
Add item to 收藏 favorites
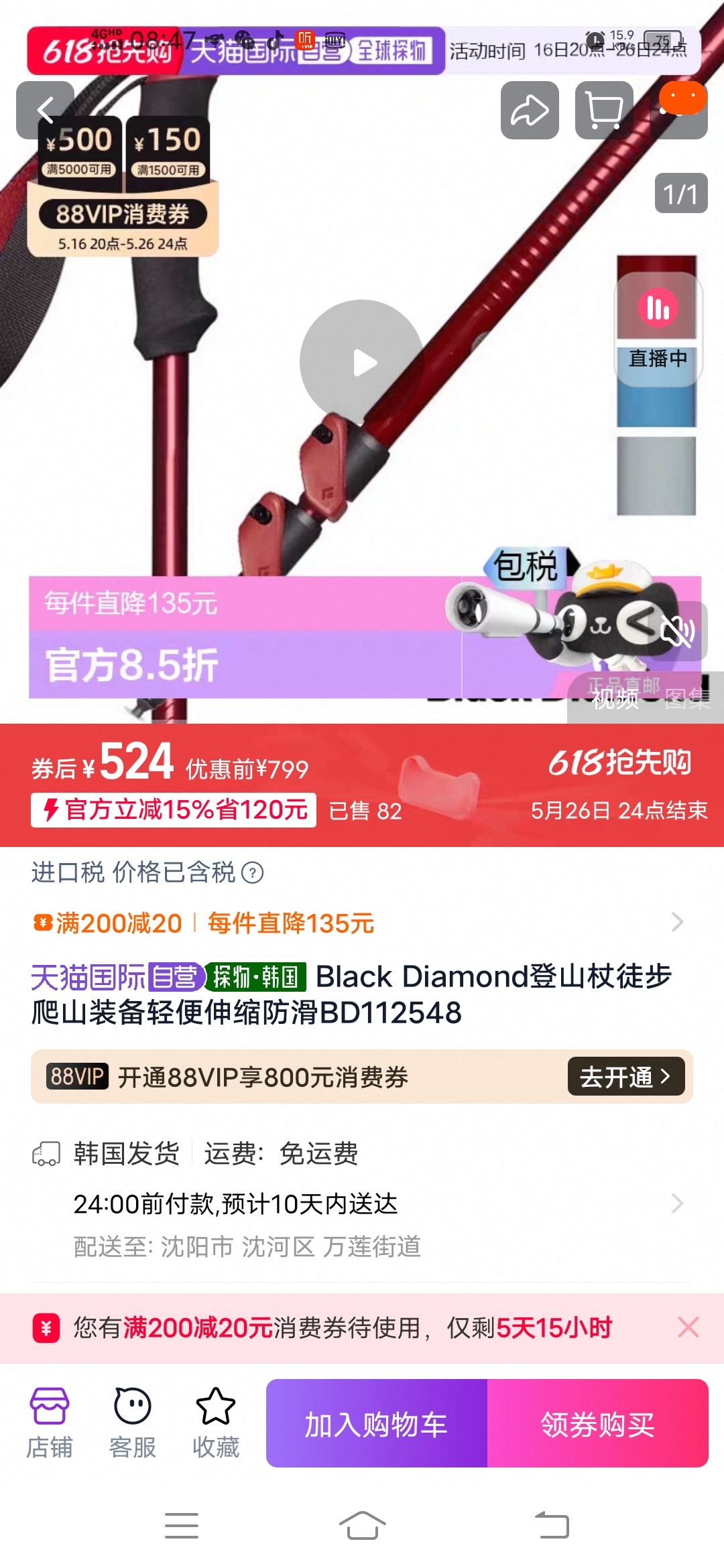click(x=215, y=1423)
